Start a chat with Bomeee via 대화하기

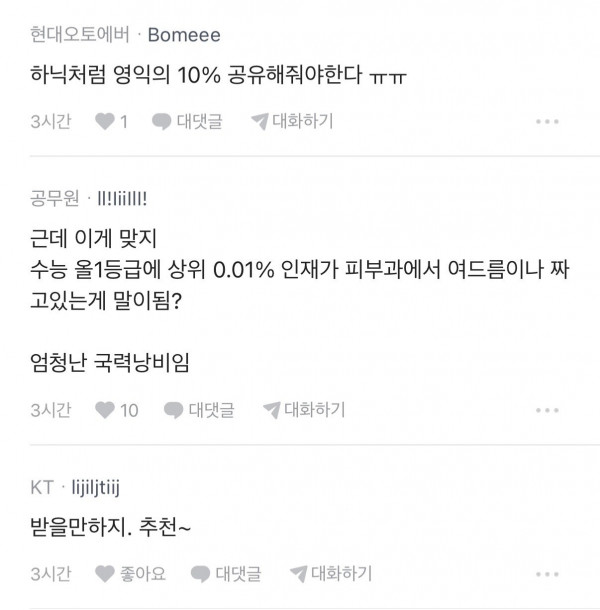[292, 122]
